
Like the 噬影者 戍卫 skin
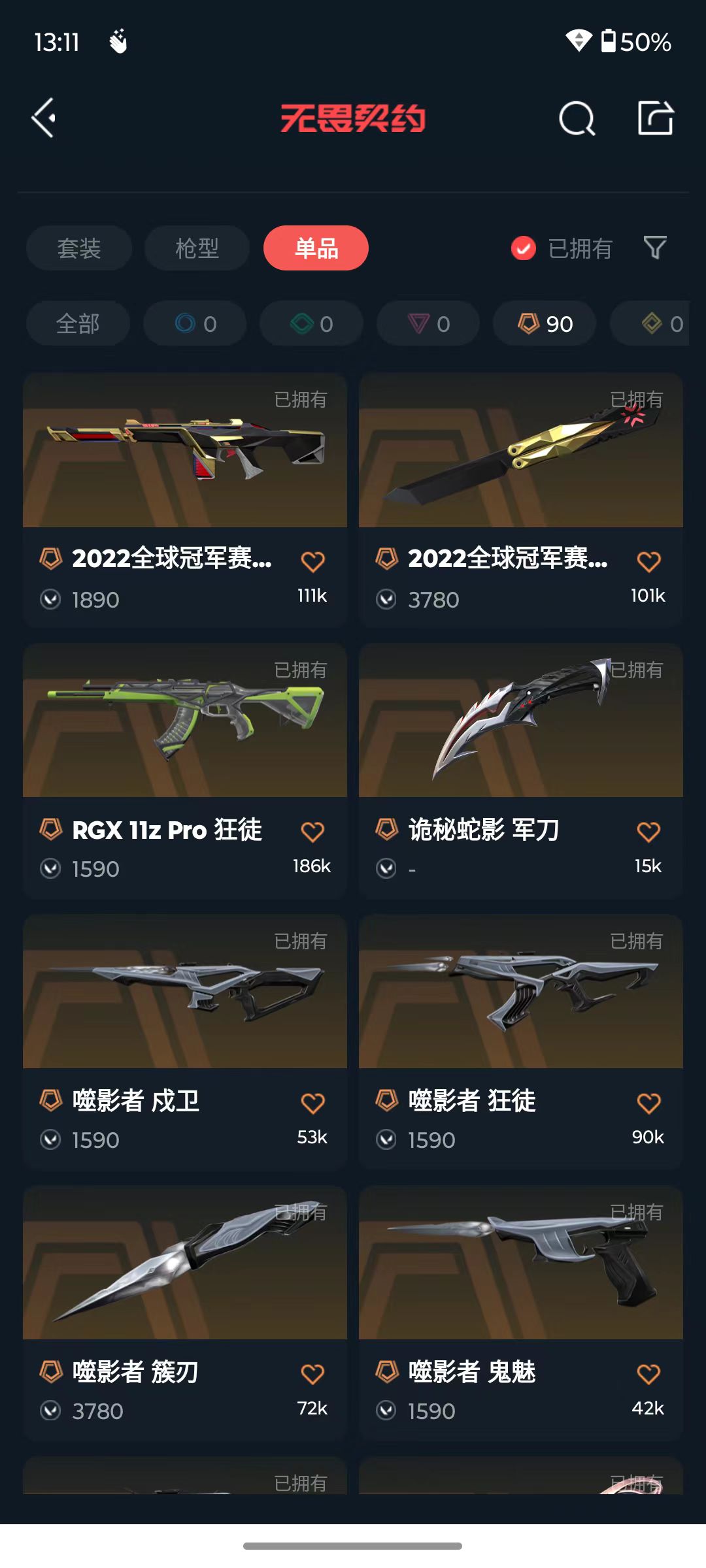(x=312, y=1103)
